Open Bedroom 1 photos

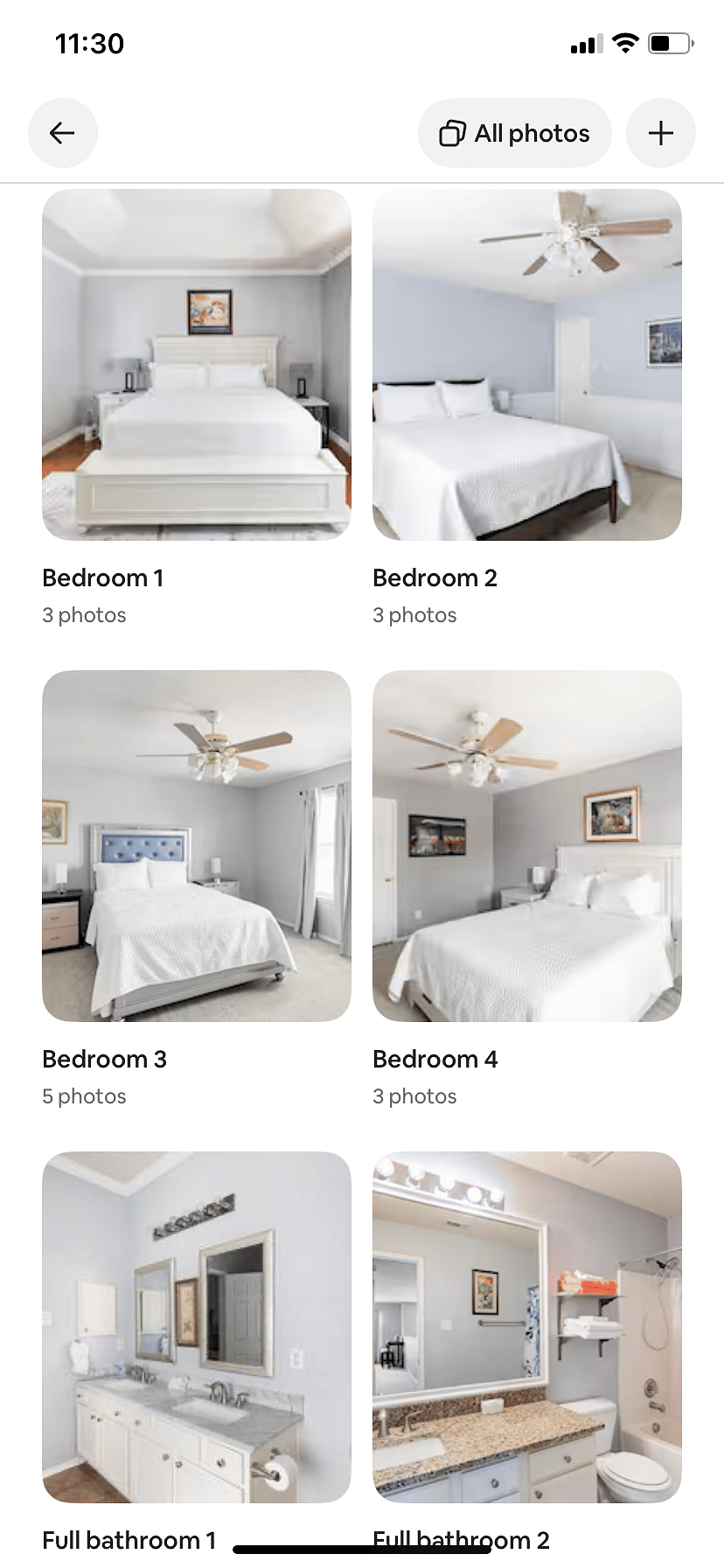tap(197, 365)
